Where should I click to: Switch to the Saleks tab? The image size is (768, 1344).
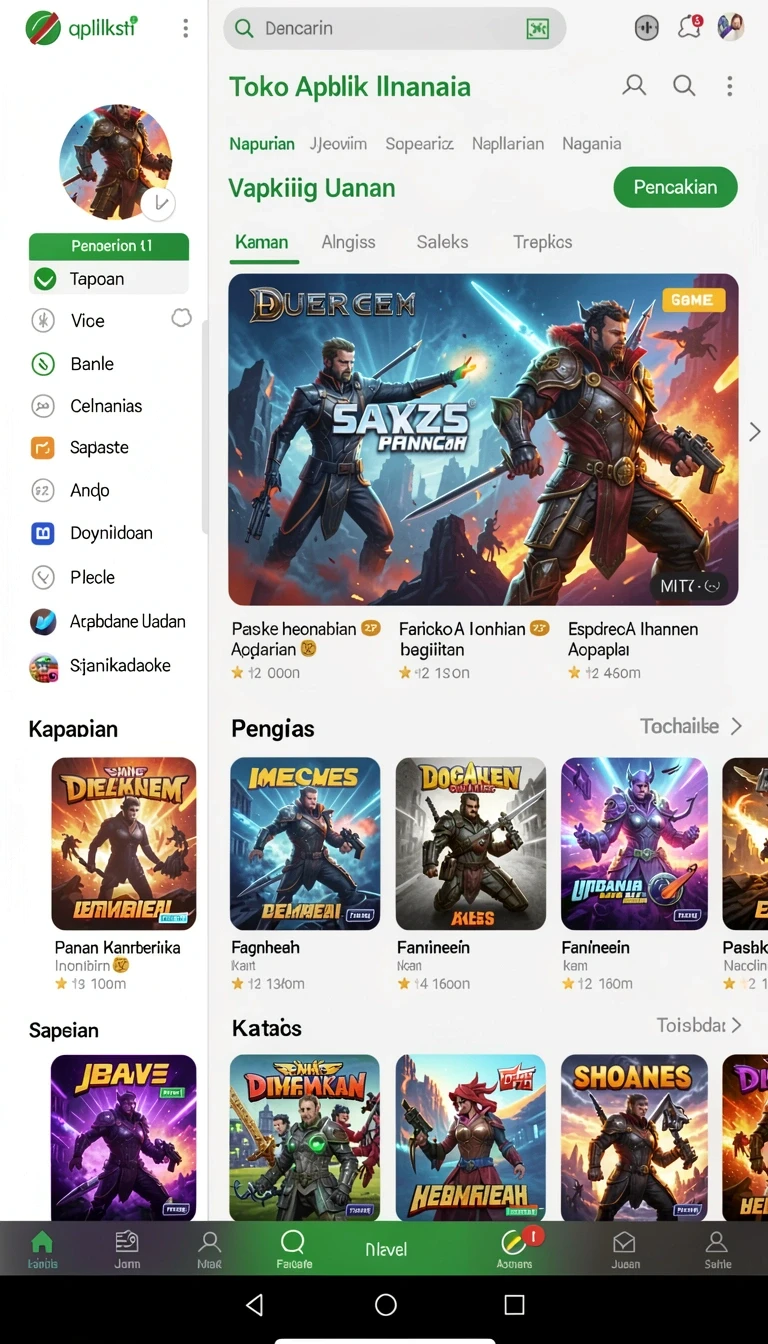(442, 242)
